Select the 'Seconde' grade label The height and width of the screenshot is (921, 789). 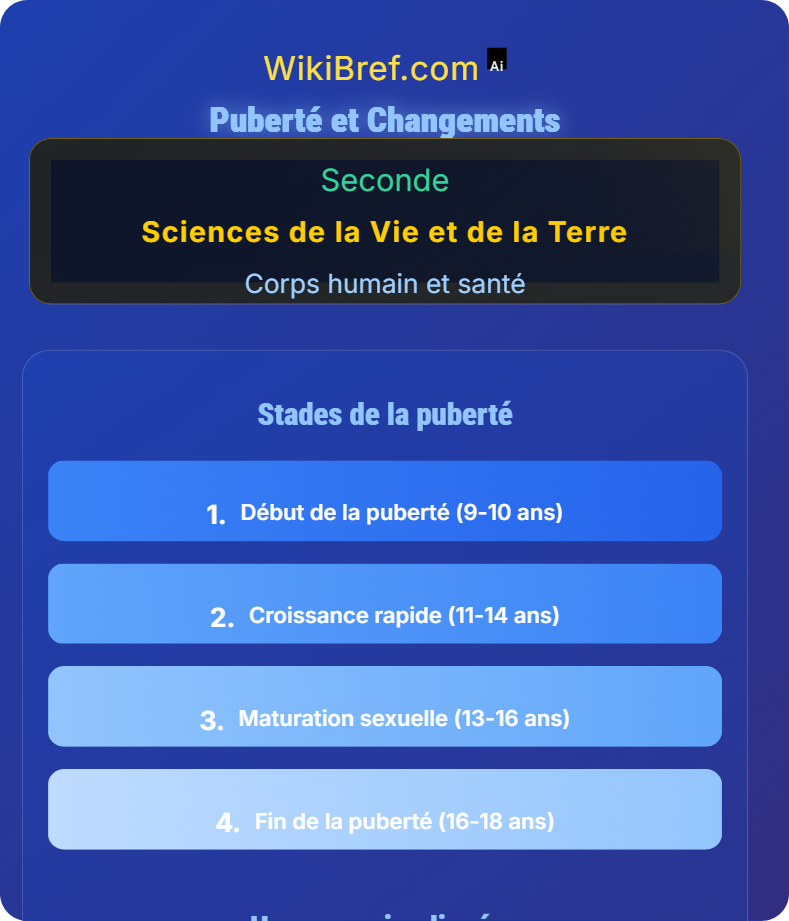tap(383, 181)
